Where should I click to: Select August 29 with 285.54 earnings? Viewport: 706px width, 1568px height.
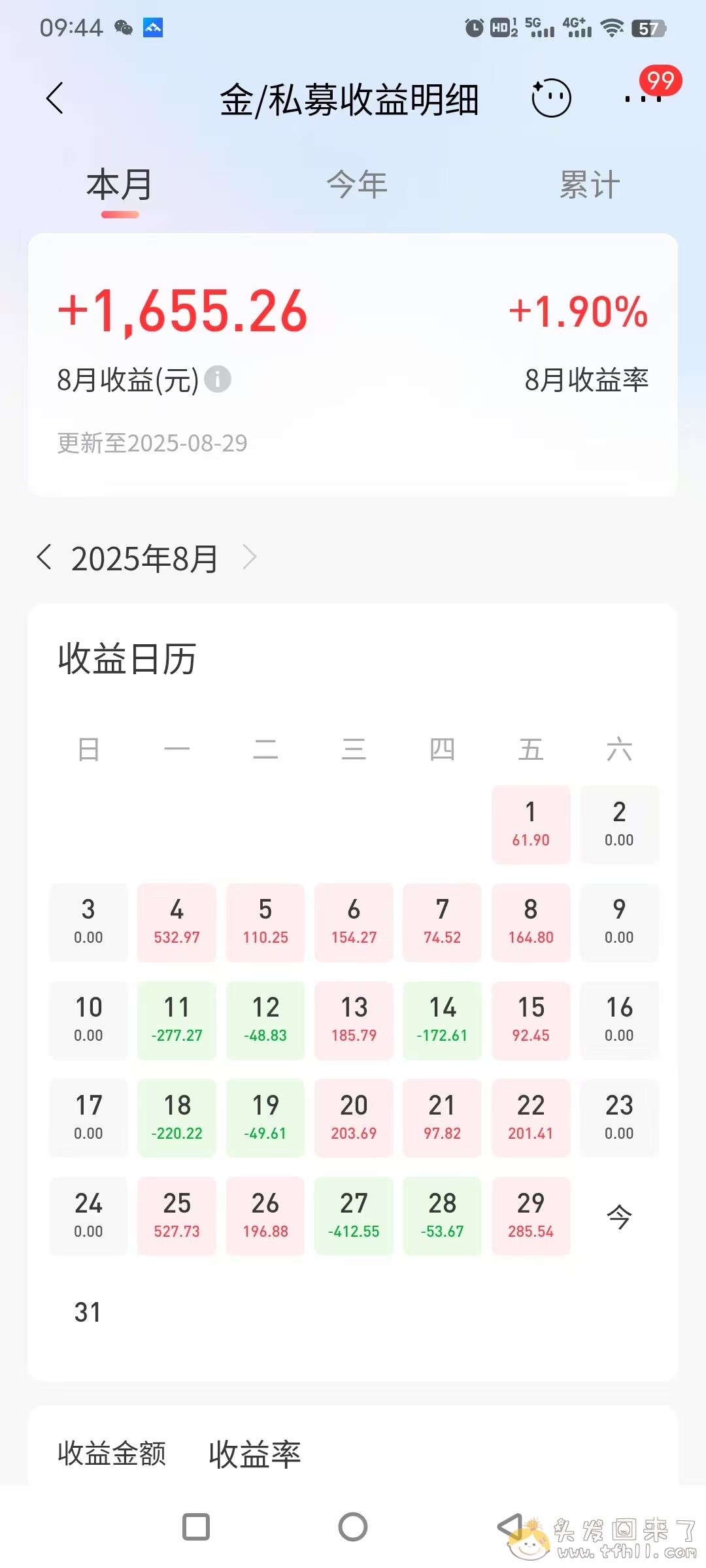click(x=531, y=1216)
